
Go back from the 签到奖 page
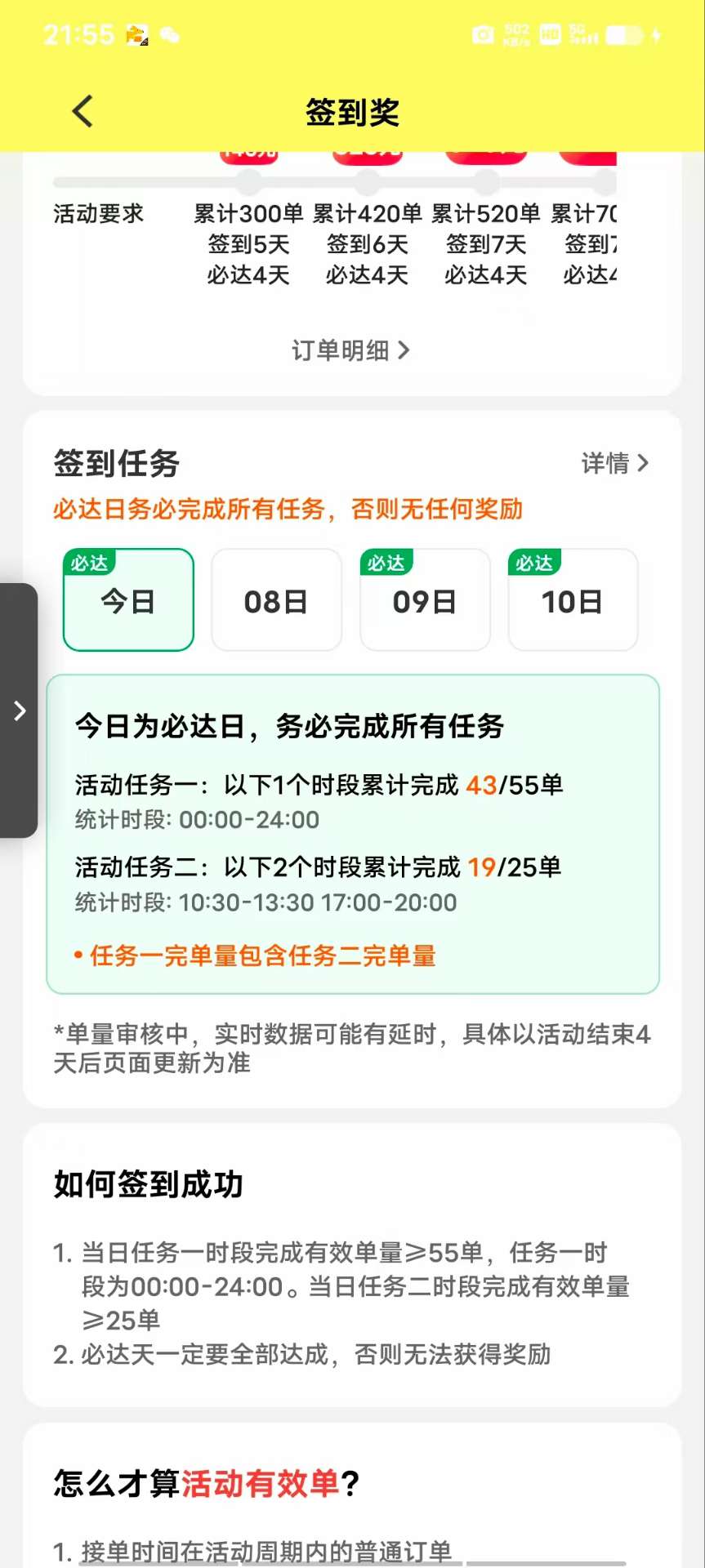click(83, 112)
